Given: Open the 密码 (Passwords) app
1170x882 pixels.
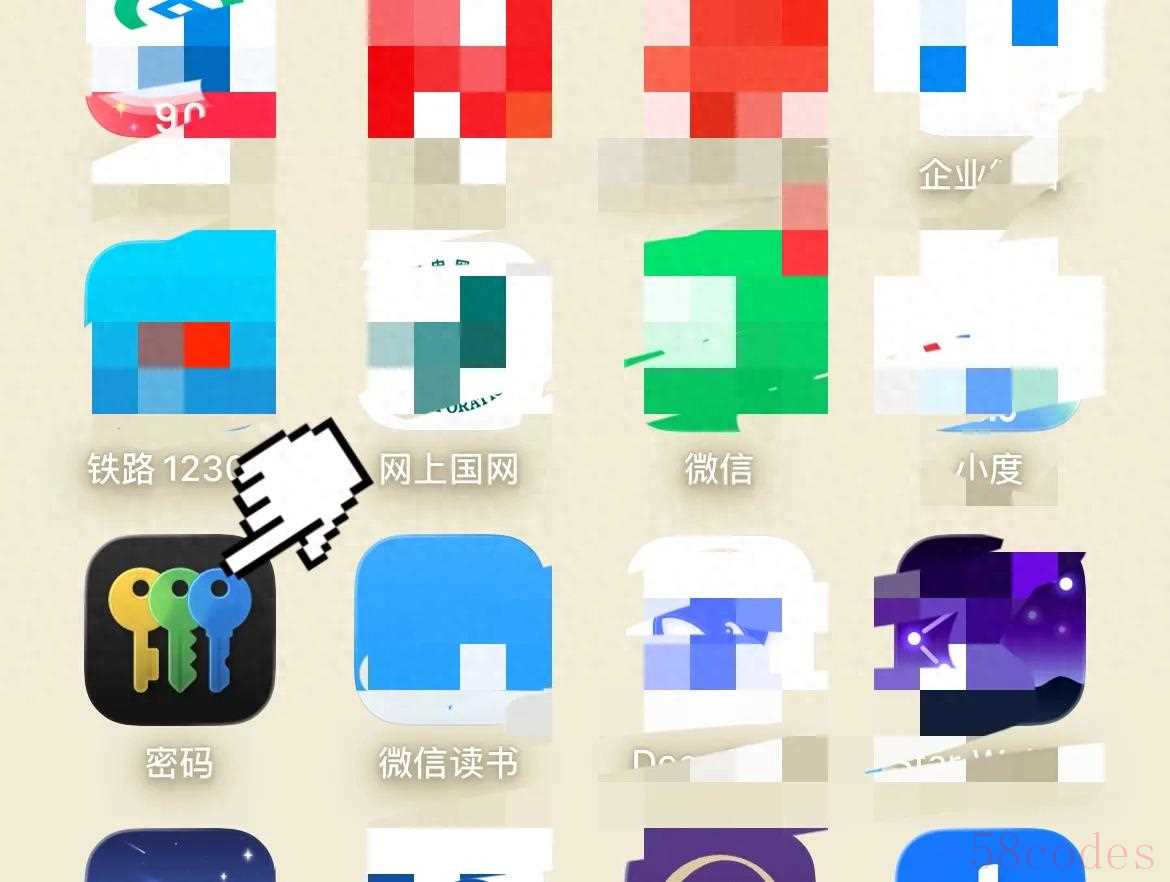Looking at the screenshot, I should (x=180, y=630).
